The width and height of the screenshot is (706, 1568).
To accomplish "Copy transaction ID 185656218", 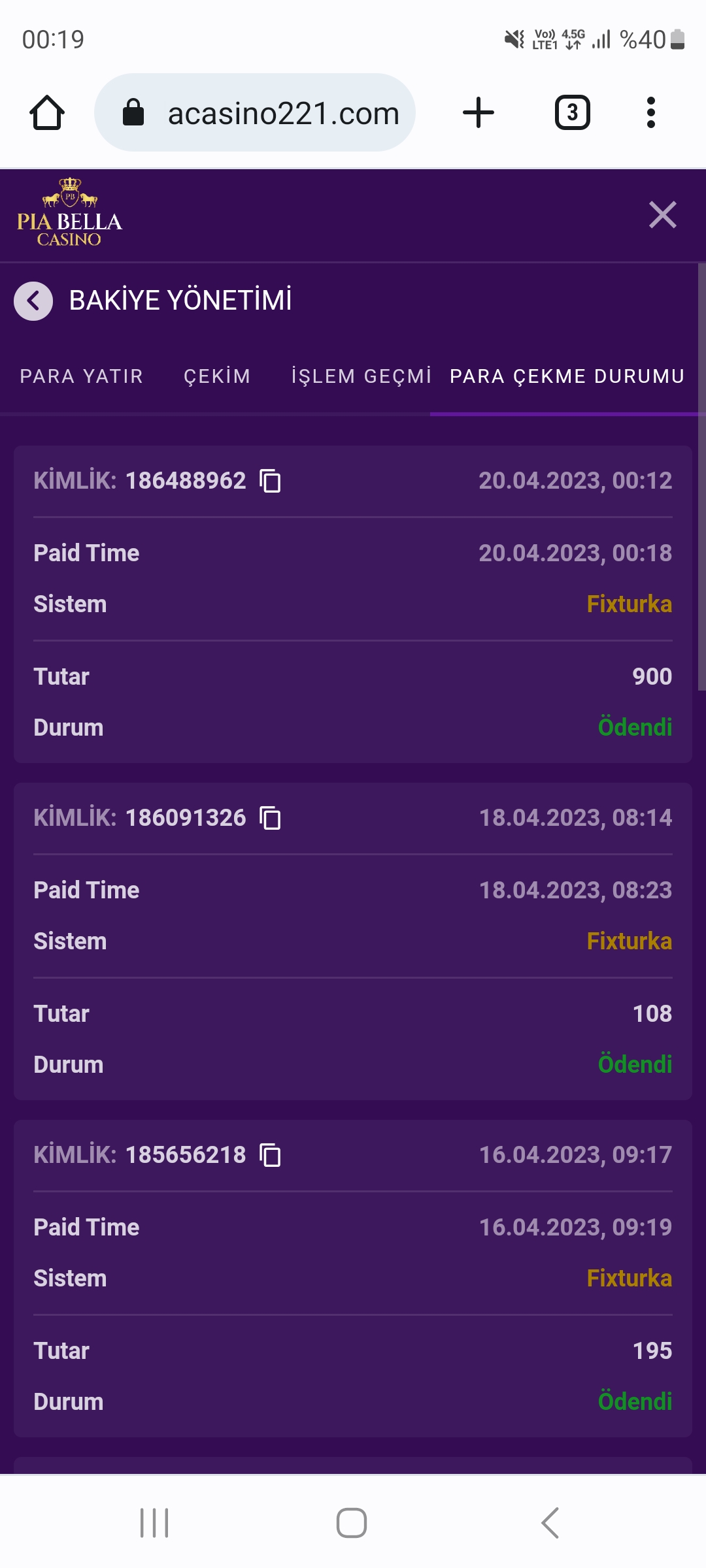I will [270, 1155].
